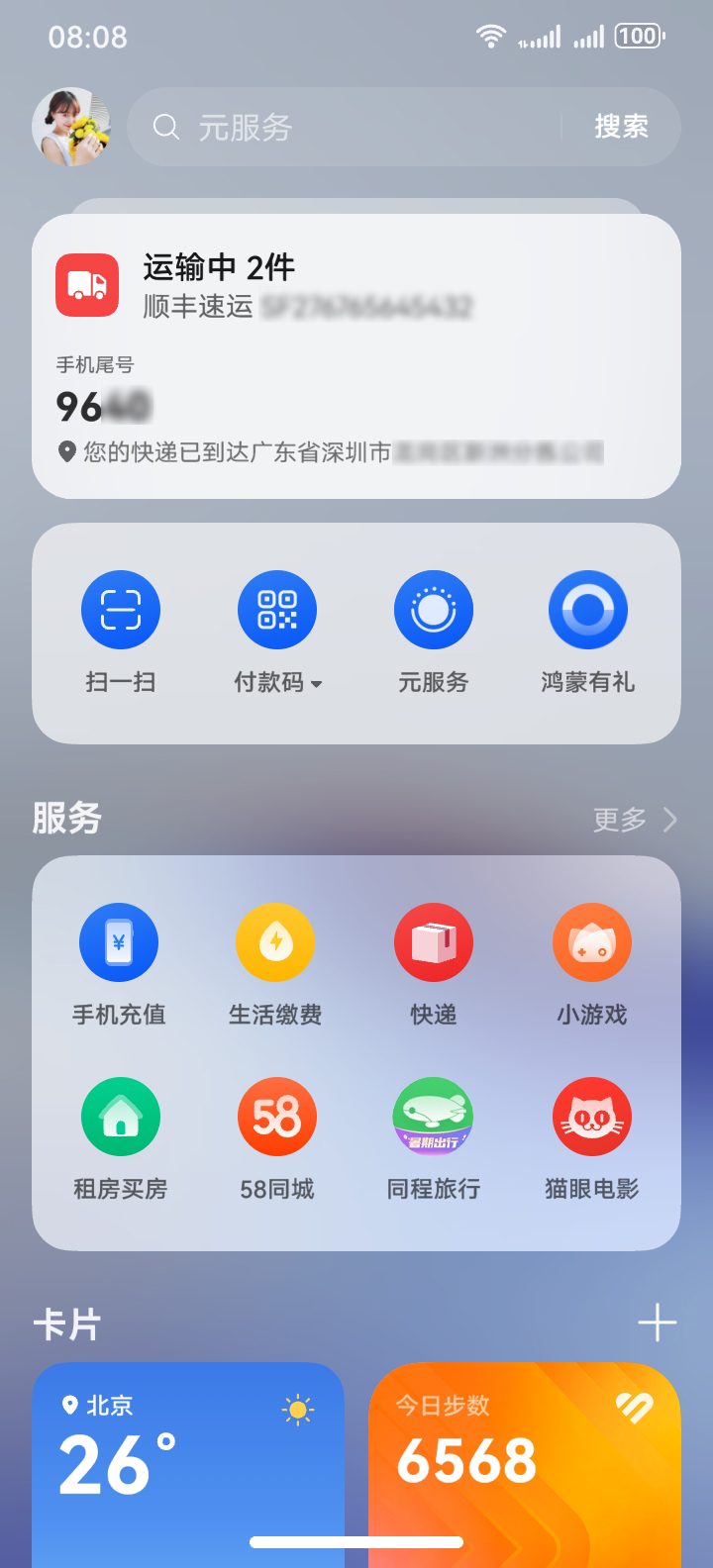Image resolution: width=713 pixels, height=1568 pixels.
Task: Open the 扫一扫 scan tool
Action: click(x=120, y=609)
